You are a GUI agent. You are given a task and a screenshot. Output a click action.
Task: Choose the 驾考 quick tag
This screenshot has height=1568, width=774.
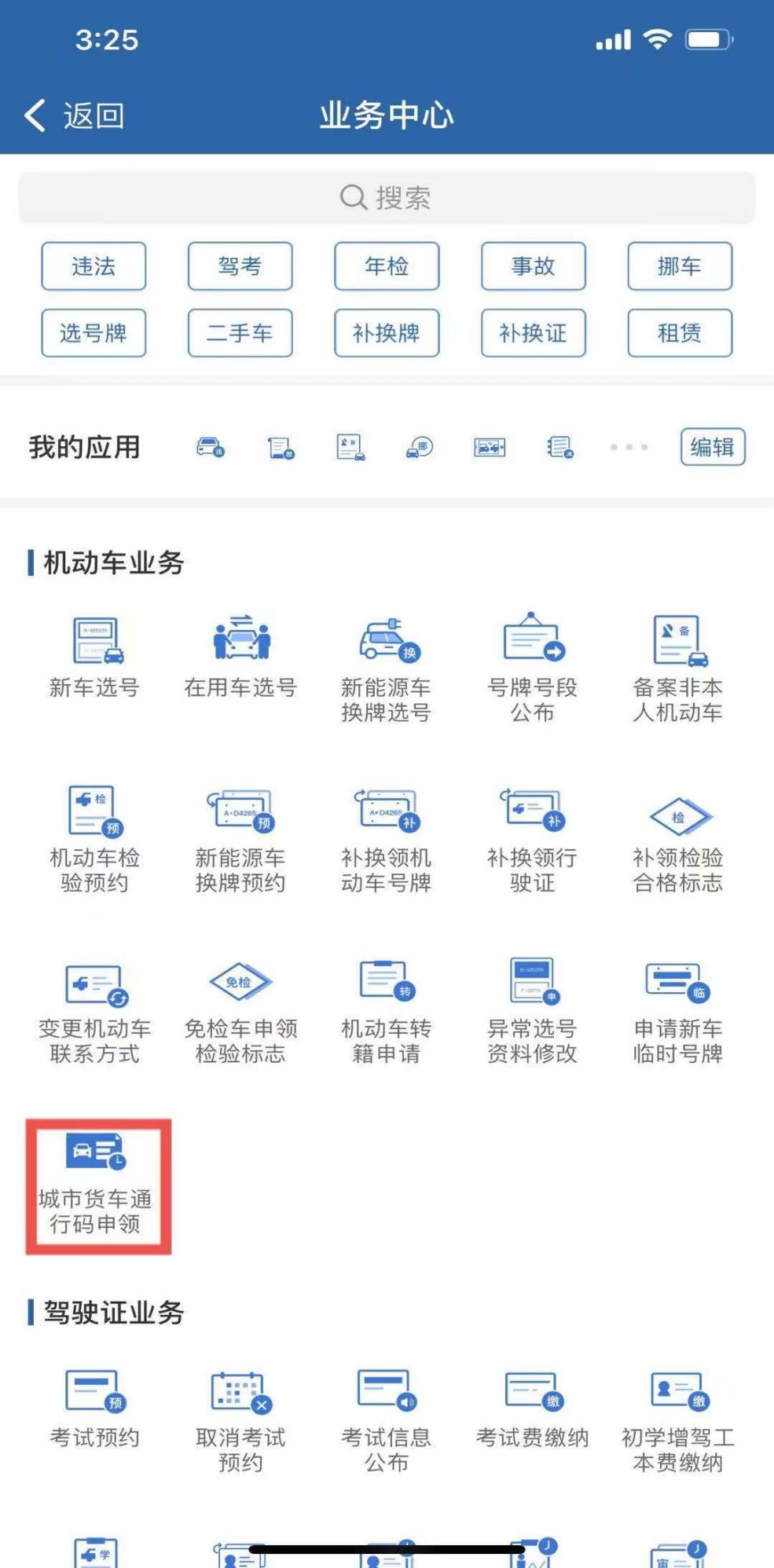[240, 266]
